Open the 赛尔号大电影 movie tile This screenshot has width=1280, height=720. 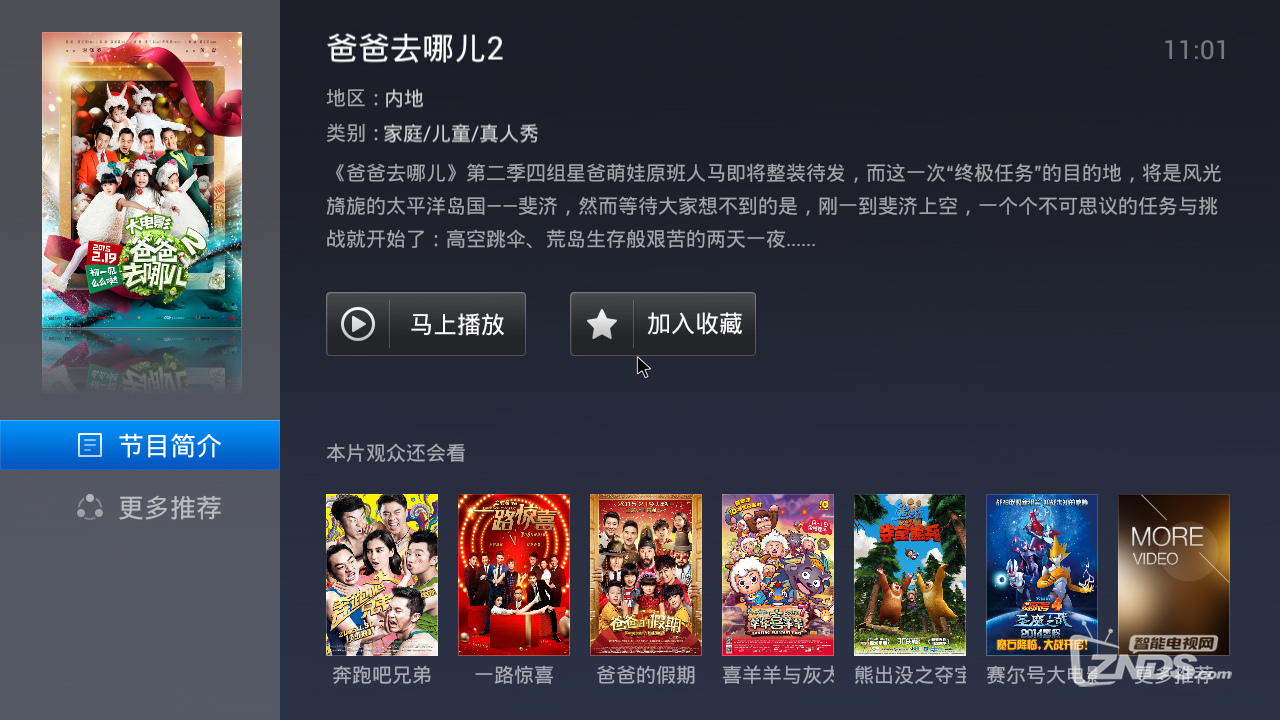point(1042,575)
